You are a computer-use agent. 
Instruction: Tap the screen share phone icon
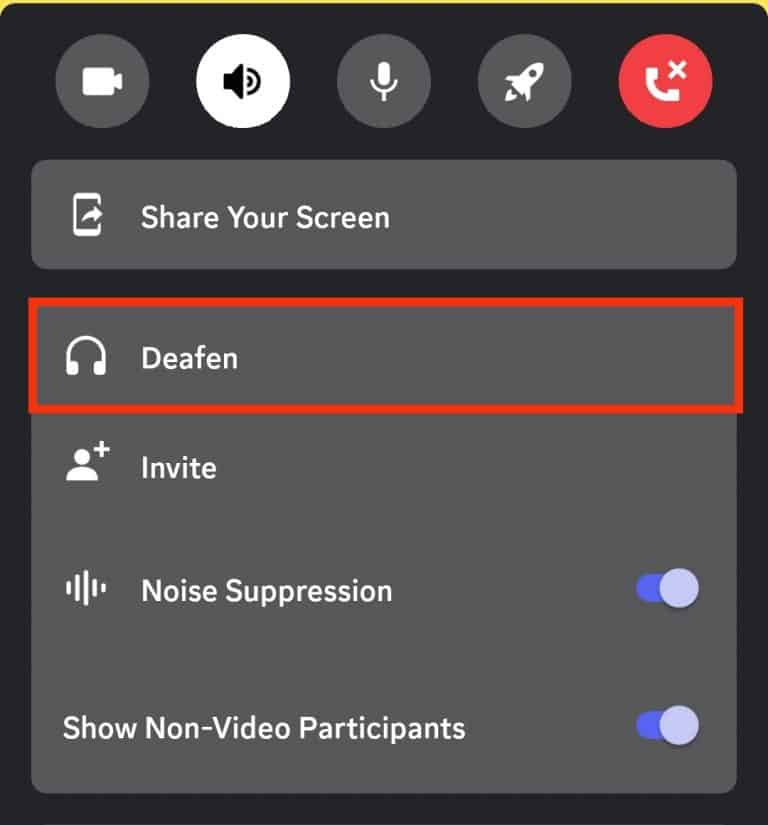click(x=88, y=214)
